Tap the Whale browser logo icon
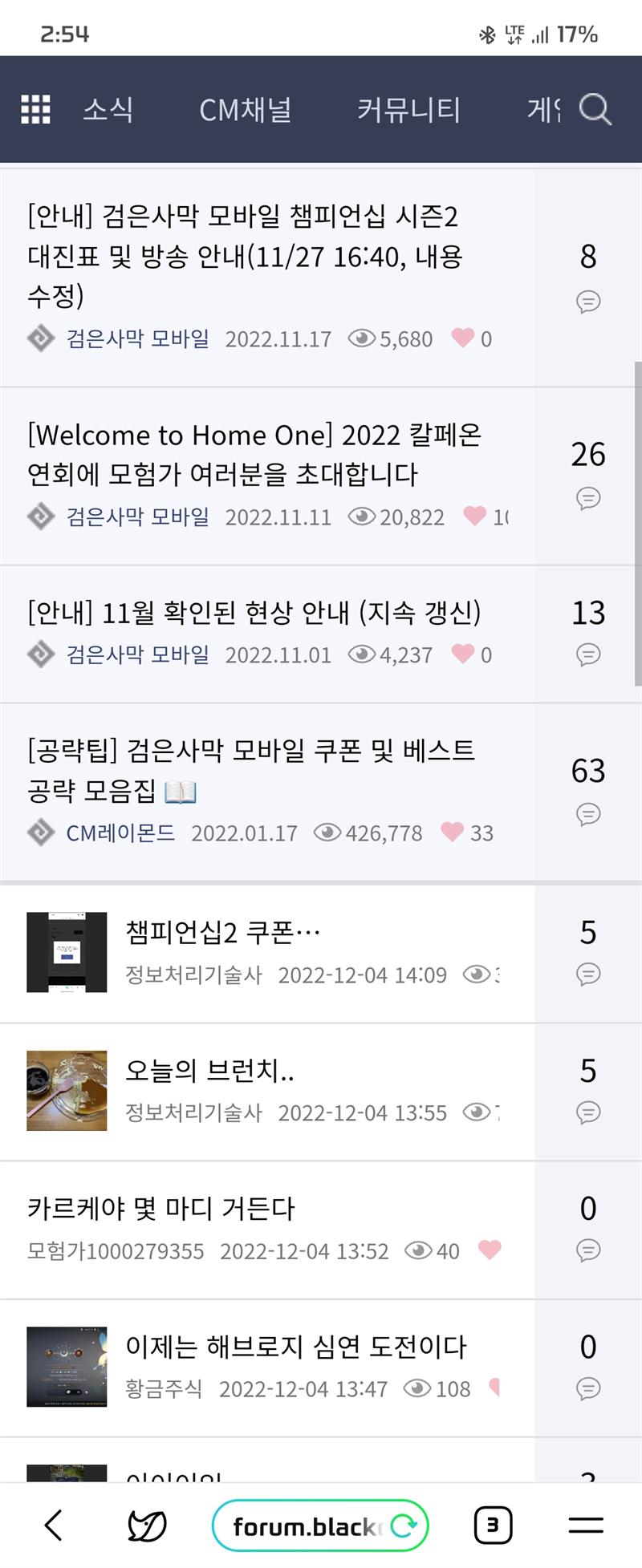 tap(147, 1525)
